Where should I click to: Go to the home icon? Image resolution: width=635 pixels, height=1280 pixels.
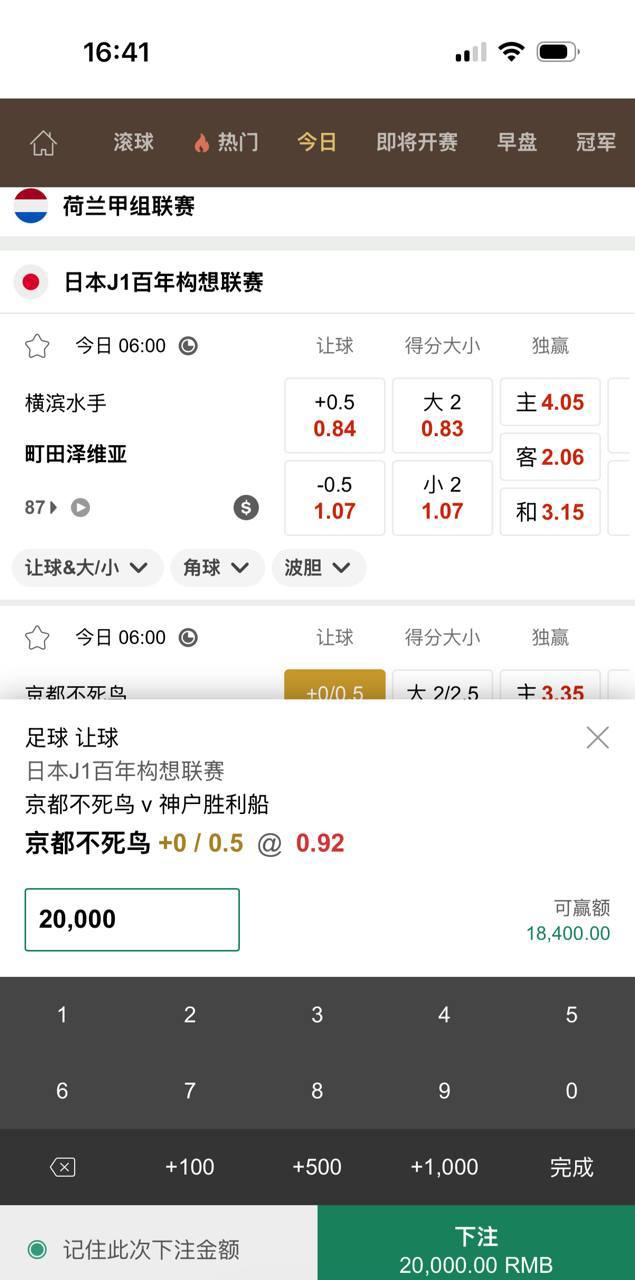(43, 143)
